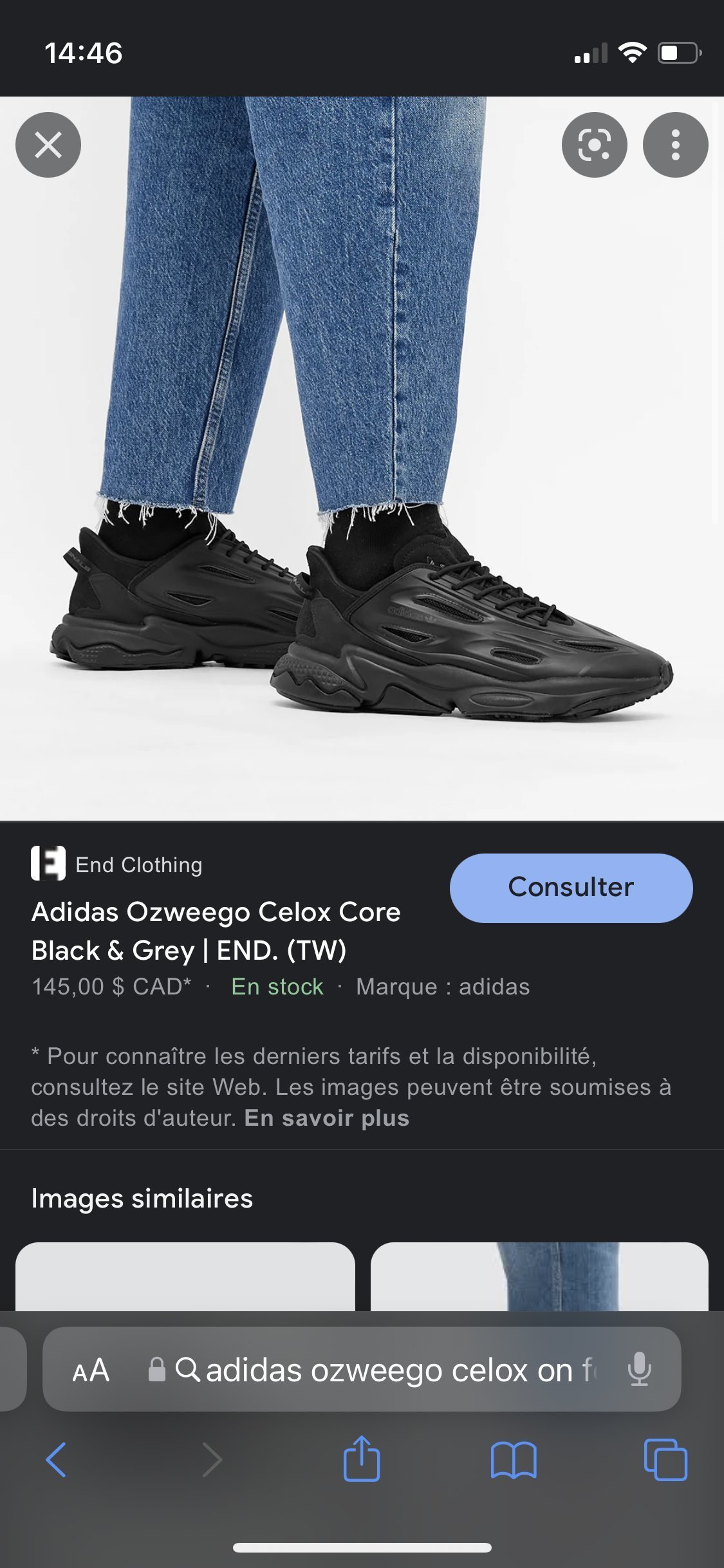Close the image preview
The image size is (724, 1568).
tap(48, 145)
